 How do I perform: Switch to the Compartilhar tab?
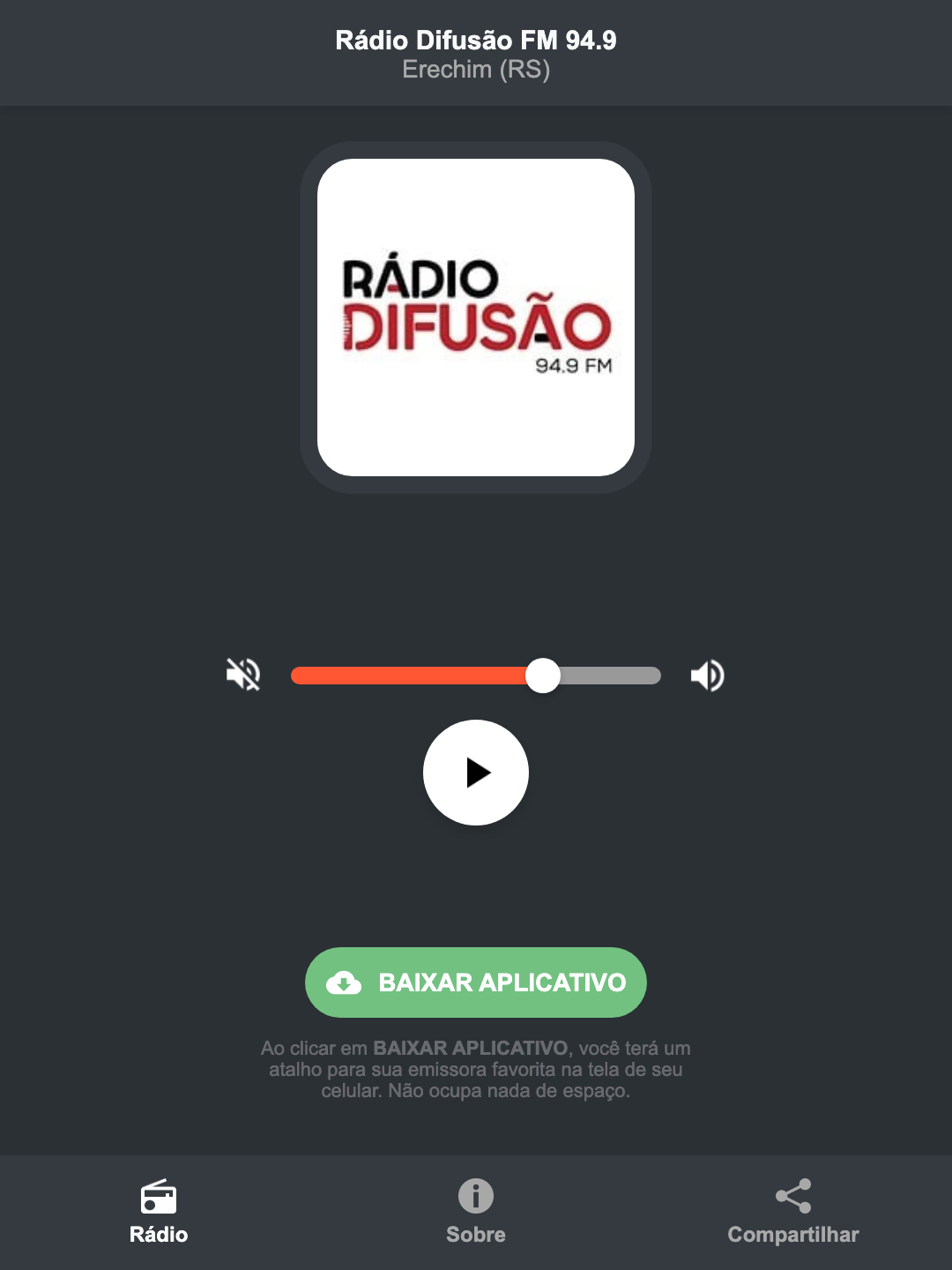792,1213
